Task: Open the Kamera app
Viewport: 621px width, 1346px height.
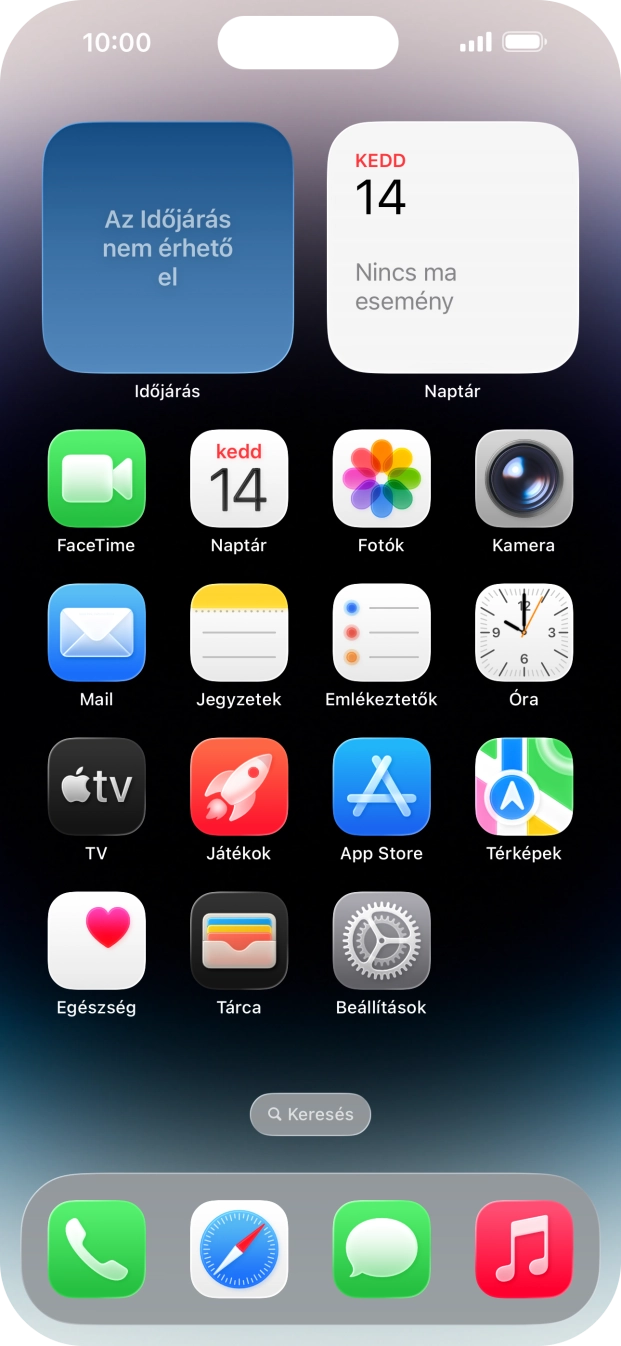Action: coord(523,479)
